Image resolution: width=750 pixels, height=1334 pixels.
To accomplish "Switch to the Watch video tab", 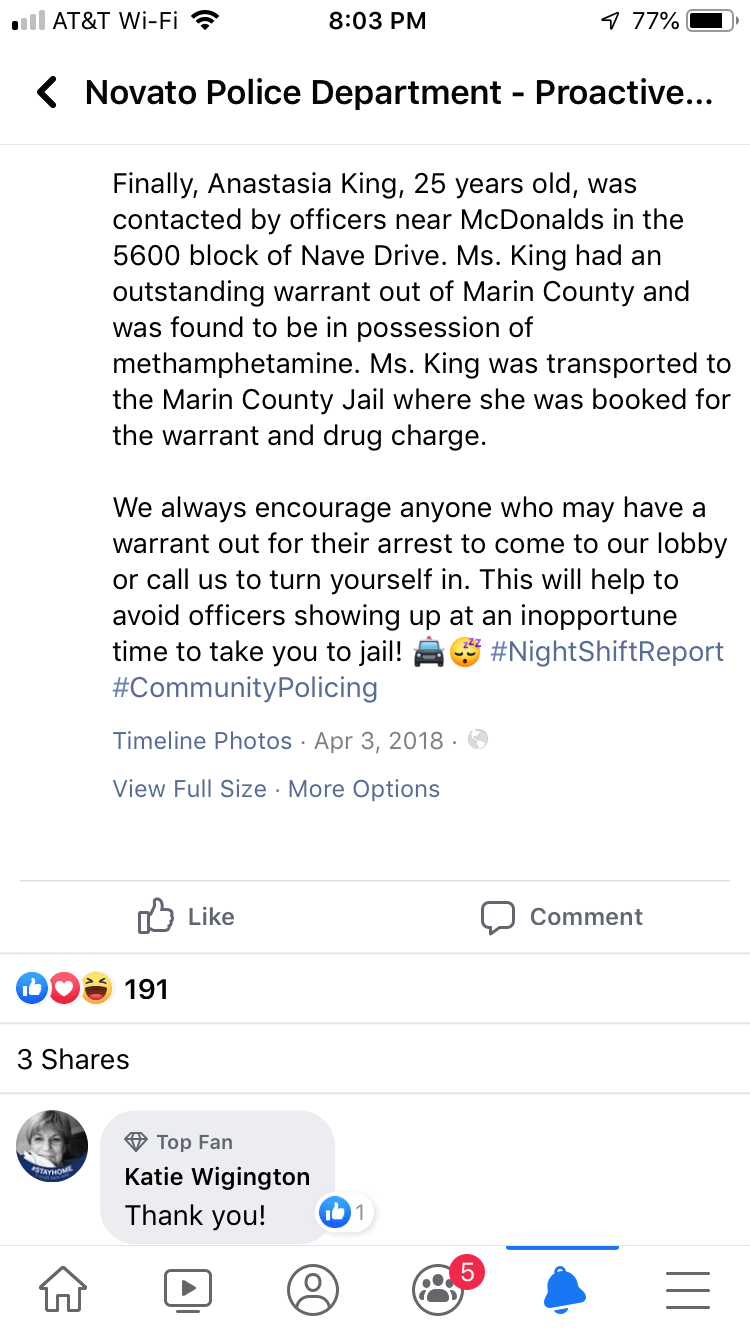I will point(188,1289).
